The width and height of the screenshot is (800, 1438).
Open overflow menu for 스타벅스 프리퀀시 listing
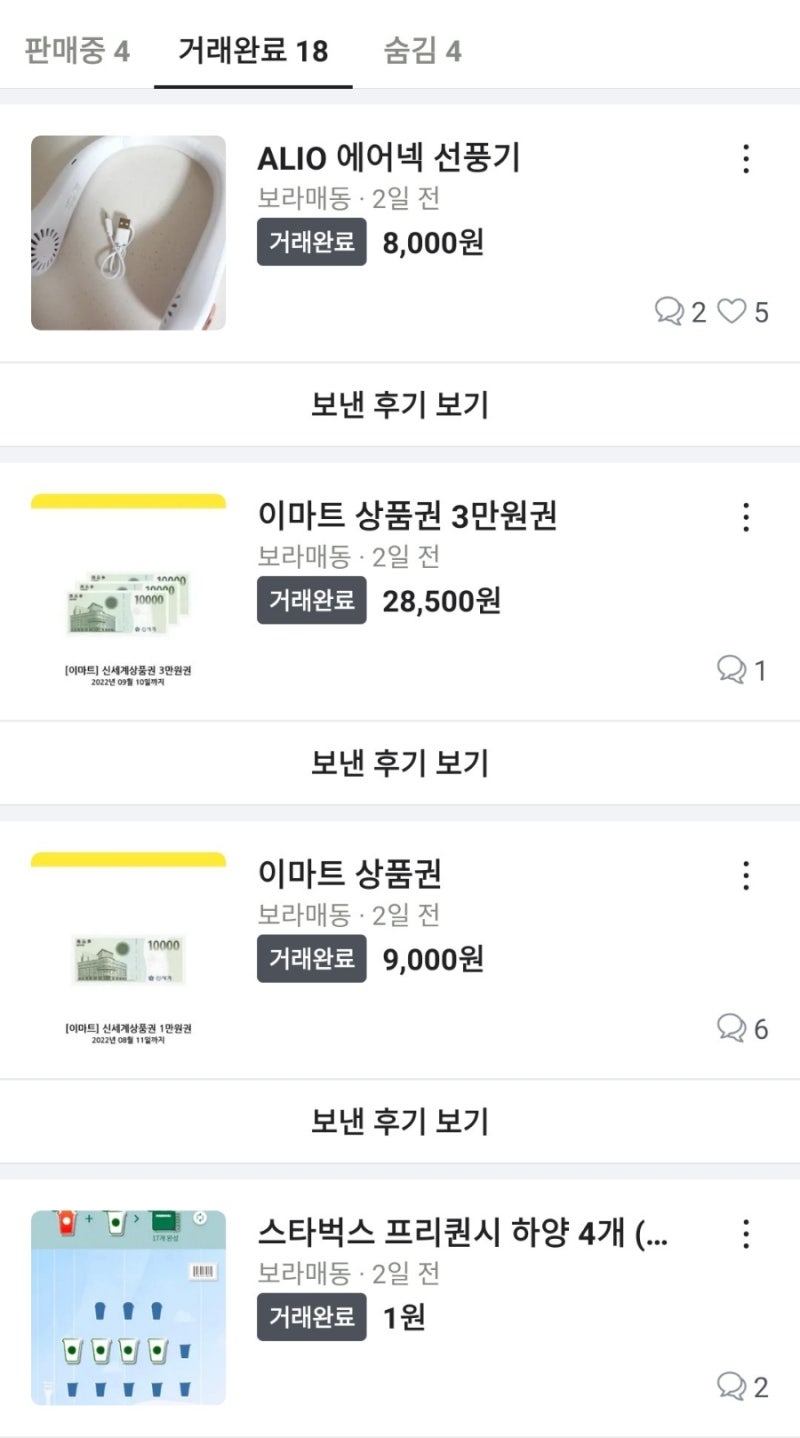pyautogui.click(x=745, y=1234)
